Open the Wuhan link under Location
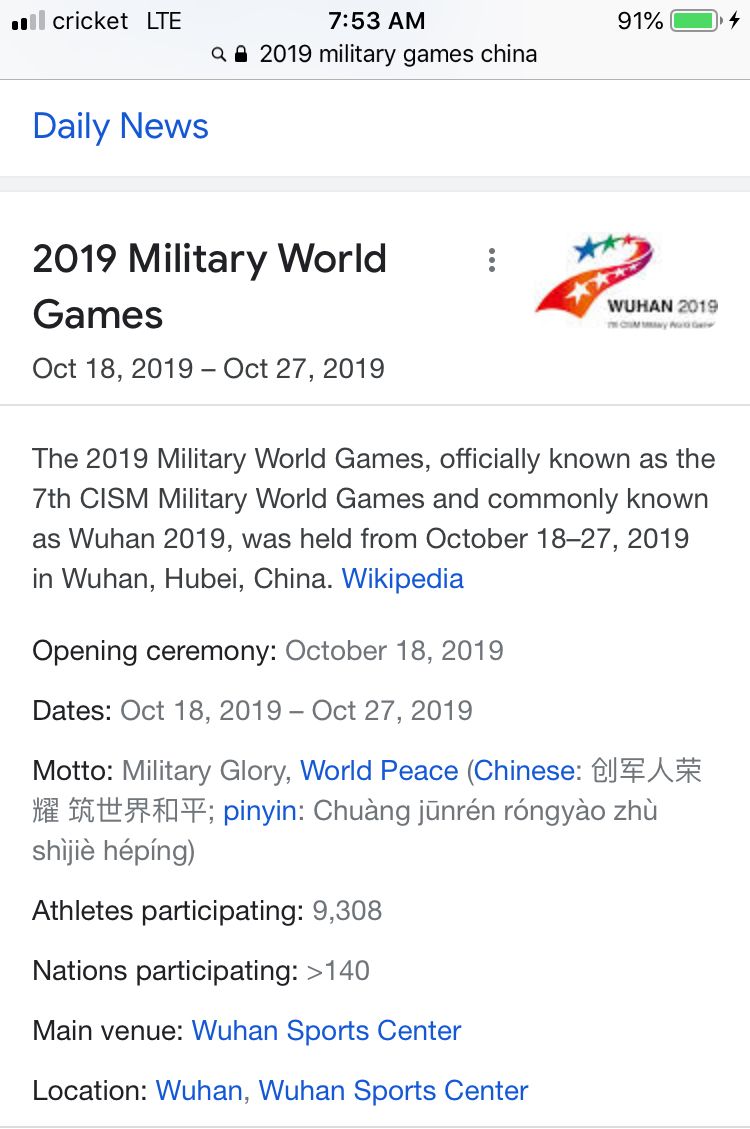Screen dimensions: 750x1129 (199, 1091)
